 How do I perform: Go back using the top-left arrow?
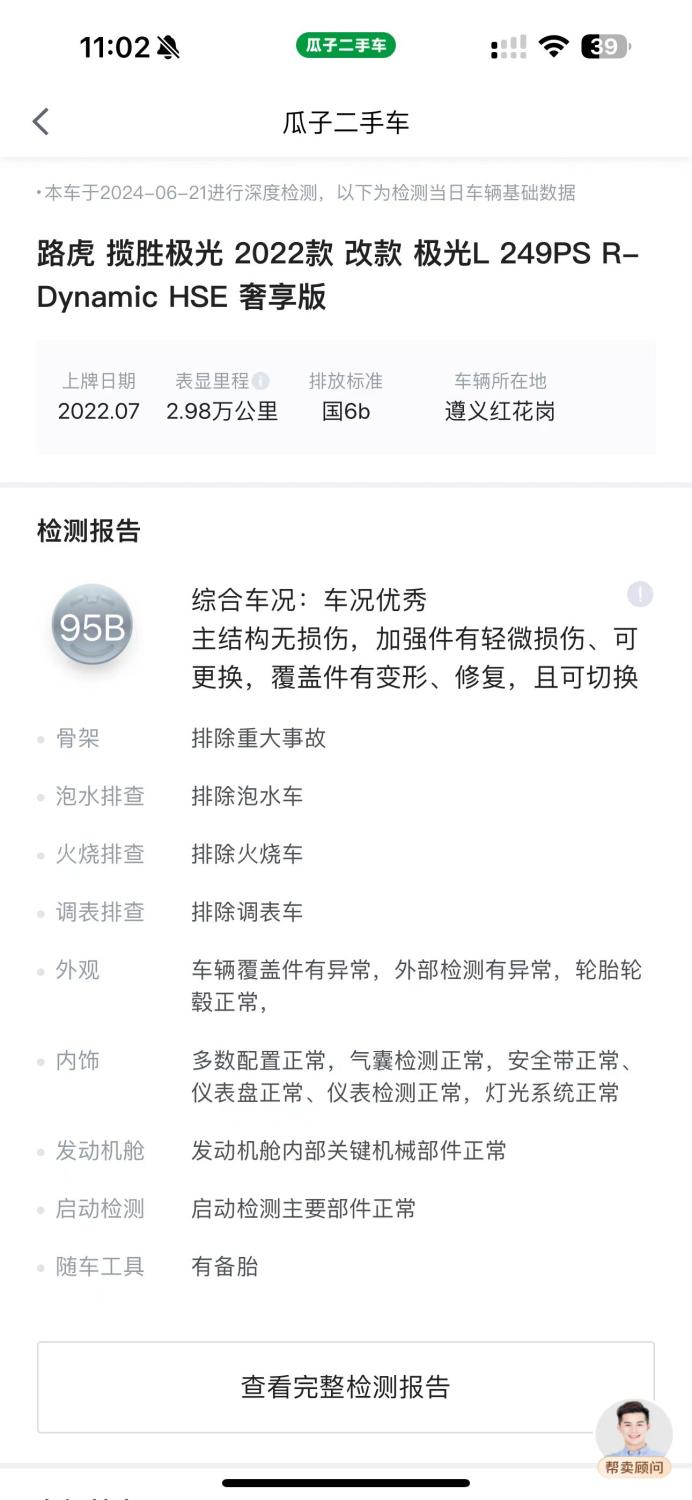click(41, 122)
